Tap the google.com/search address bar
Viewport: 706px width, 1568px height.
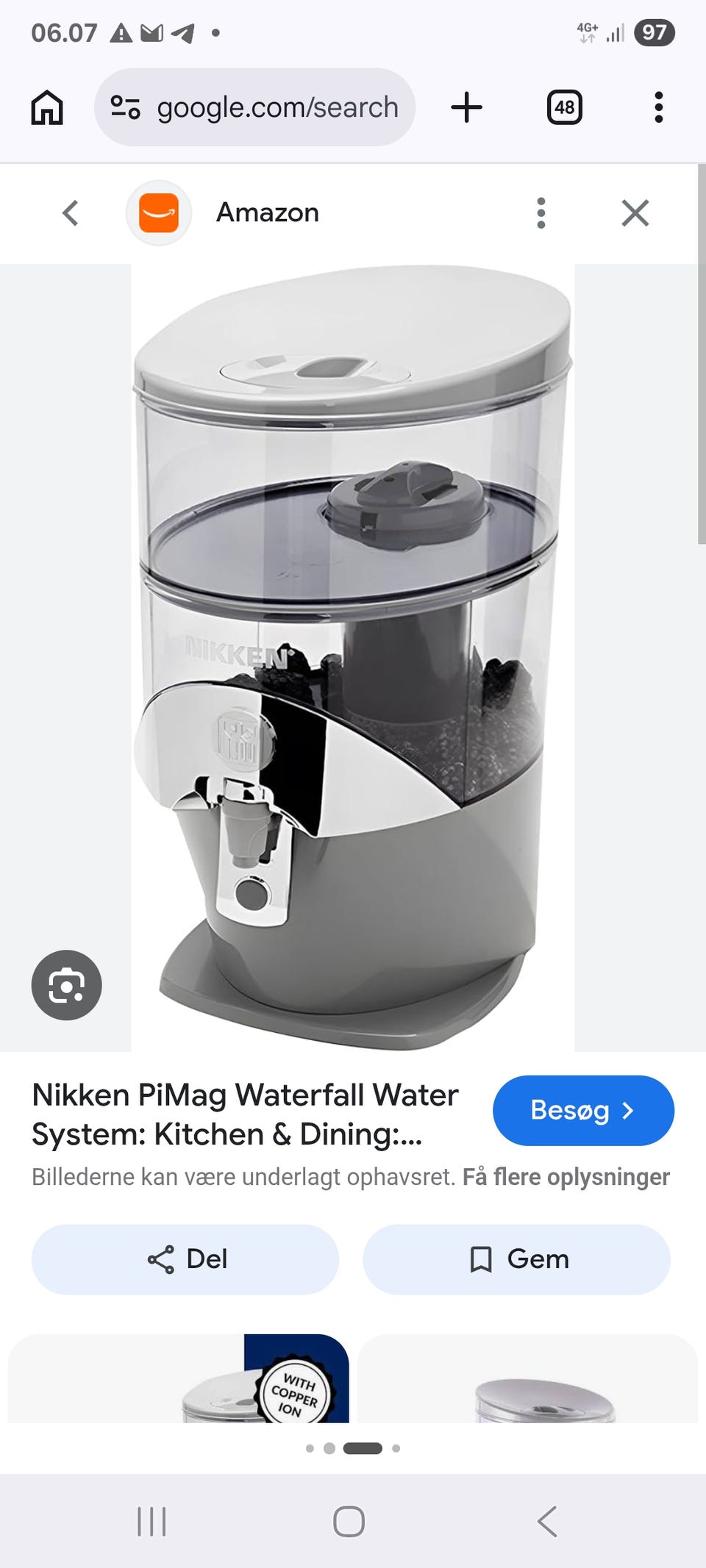254,107
